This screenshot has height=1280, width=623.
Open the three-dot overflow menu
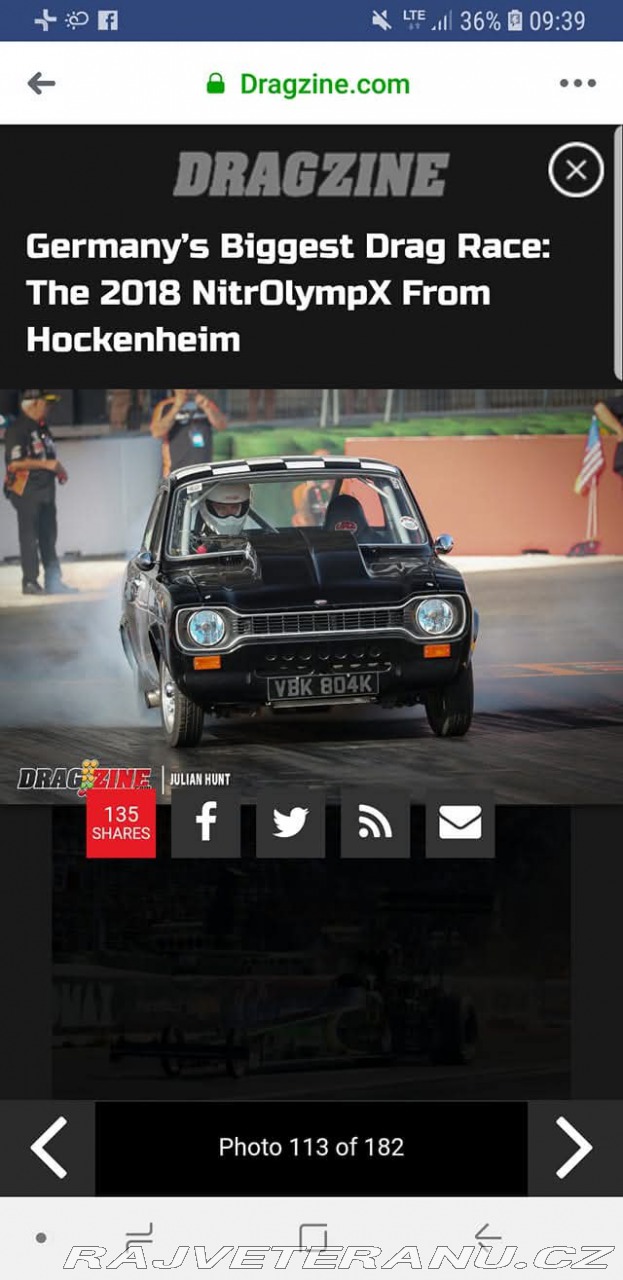(x=577, y=83)
